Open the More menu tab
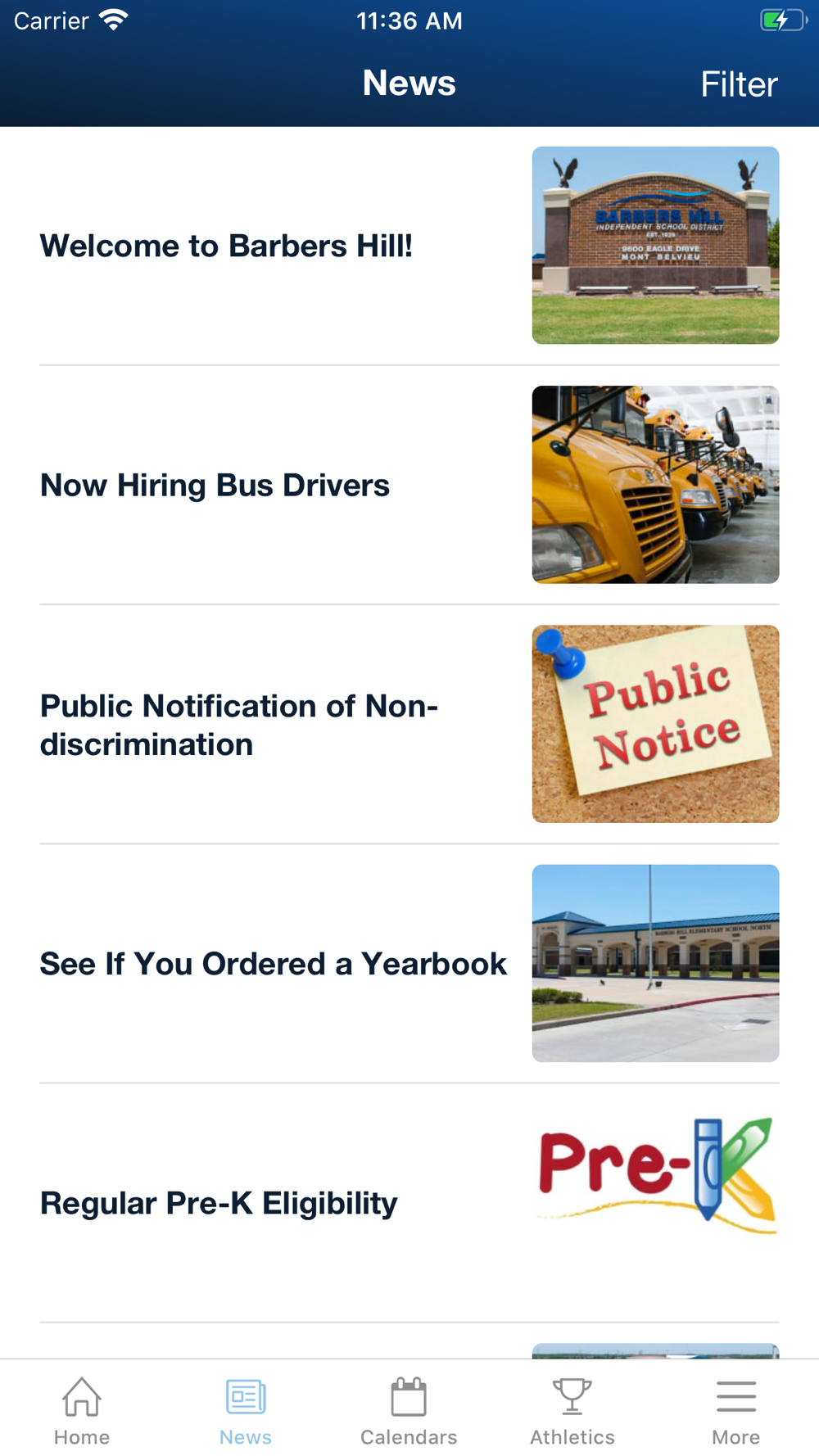 [735, 1410]
